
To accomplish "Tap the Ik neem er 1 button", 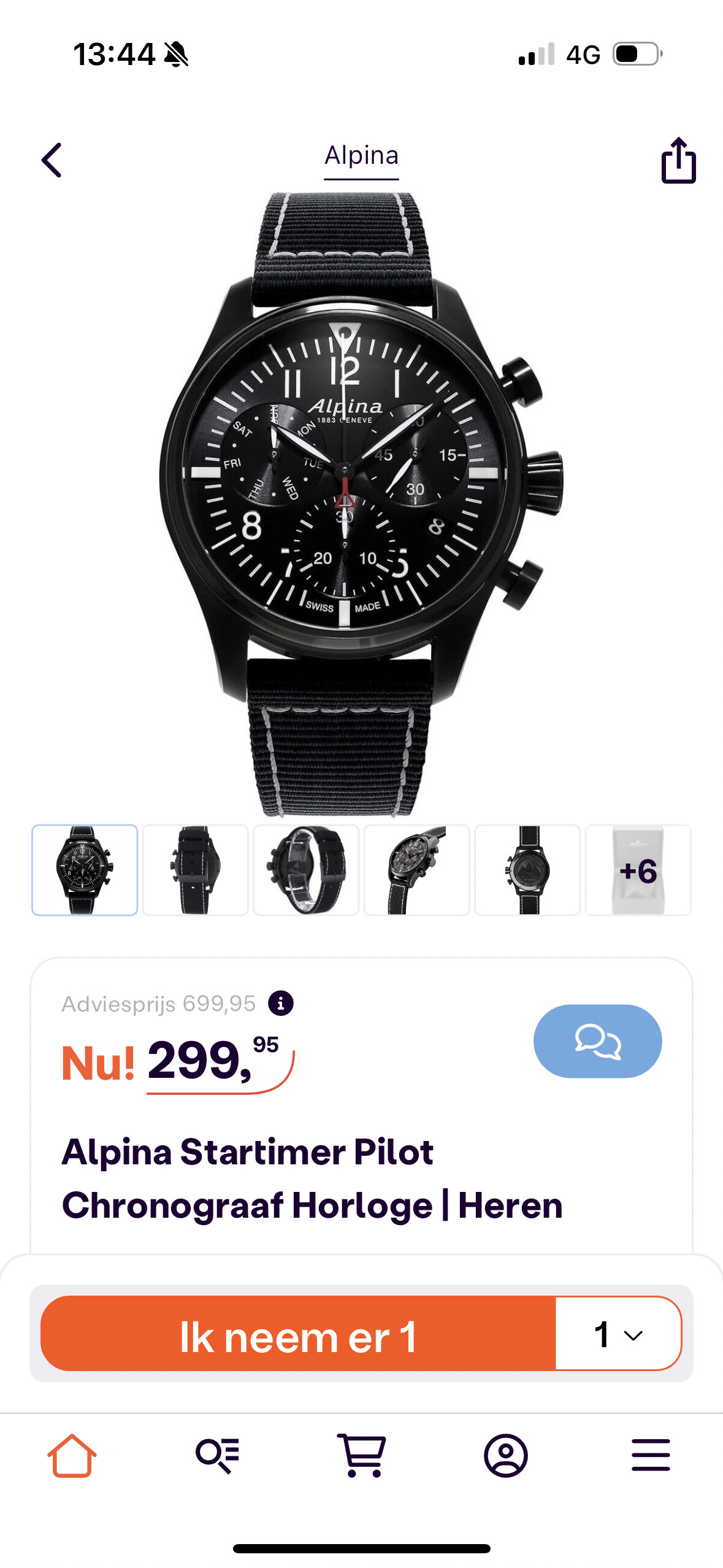I will coord(298,1334).
